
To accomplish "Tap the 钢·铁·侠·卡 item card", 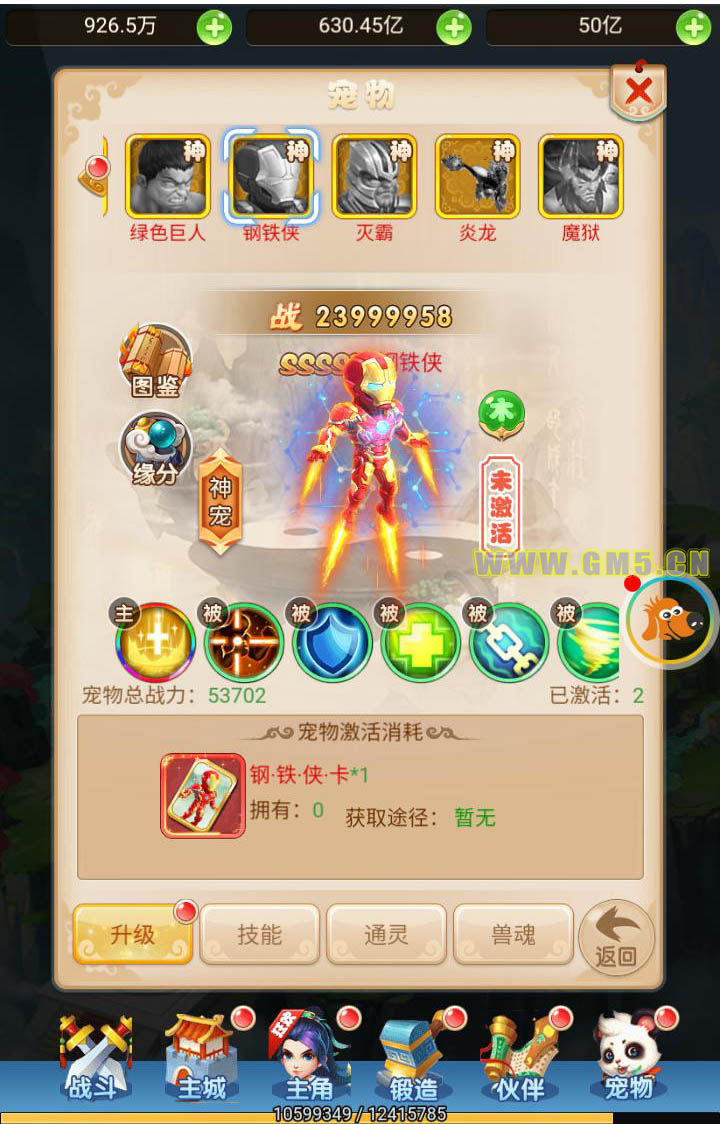I will click(203, 795).
